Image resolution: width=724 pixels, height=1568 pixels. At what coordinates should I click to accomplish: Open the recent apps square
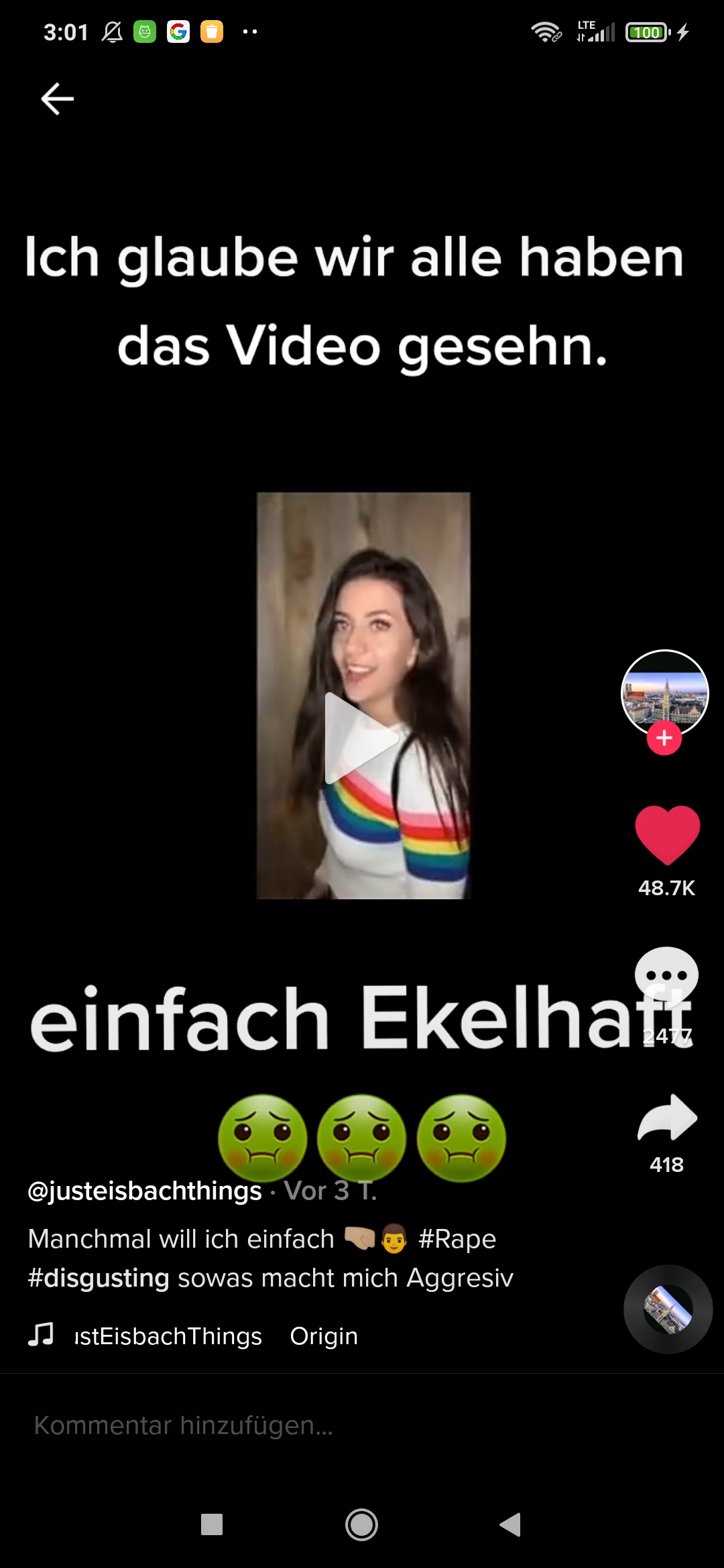pos(212,1524)
